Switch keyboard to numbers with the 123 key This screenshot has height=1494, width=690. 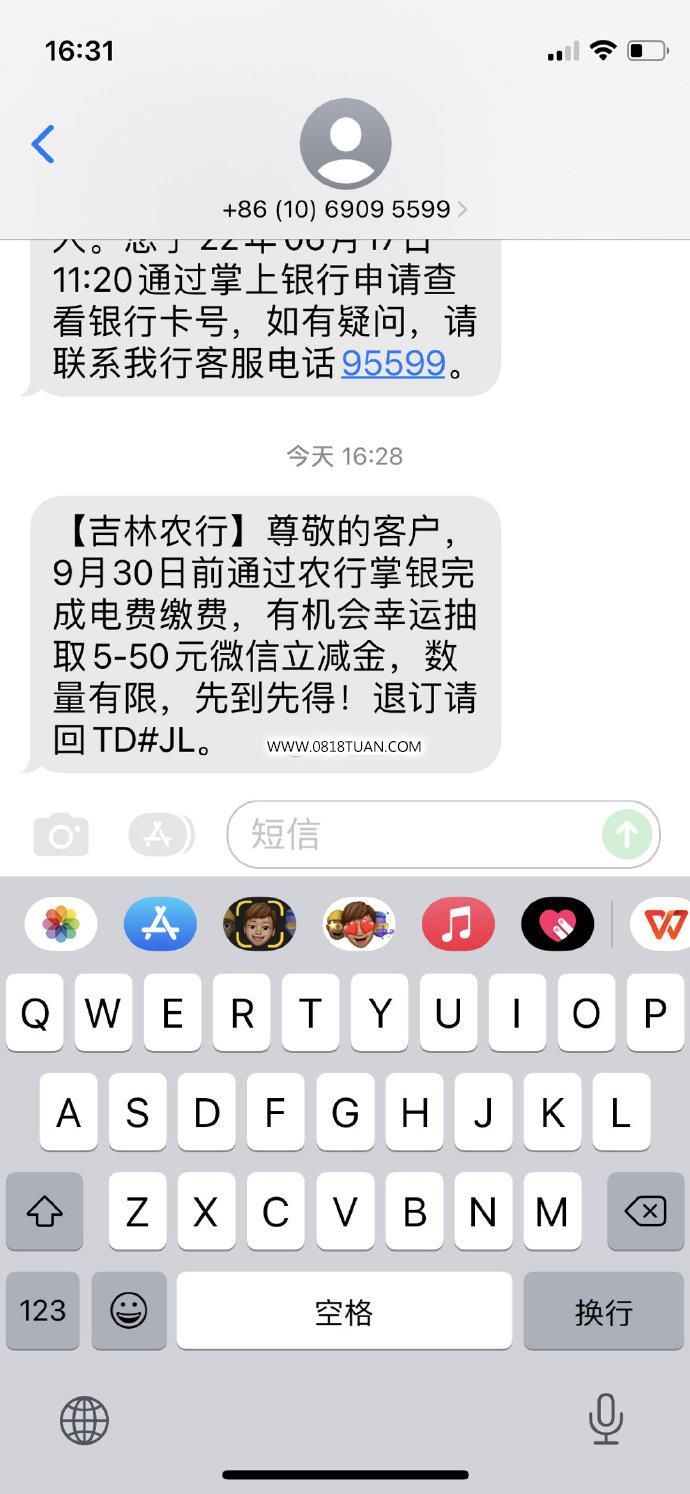pyautogui.click(x=43, y=1310)
